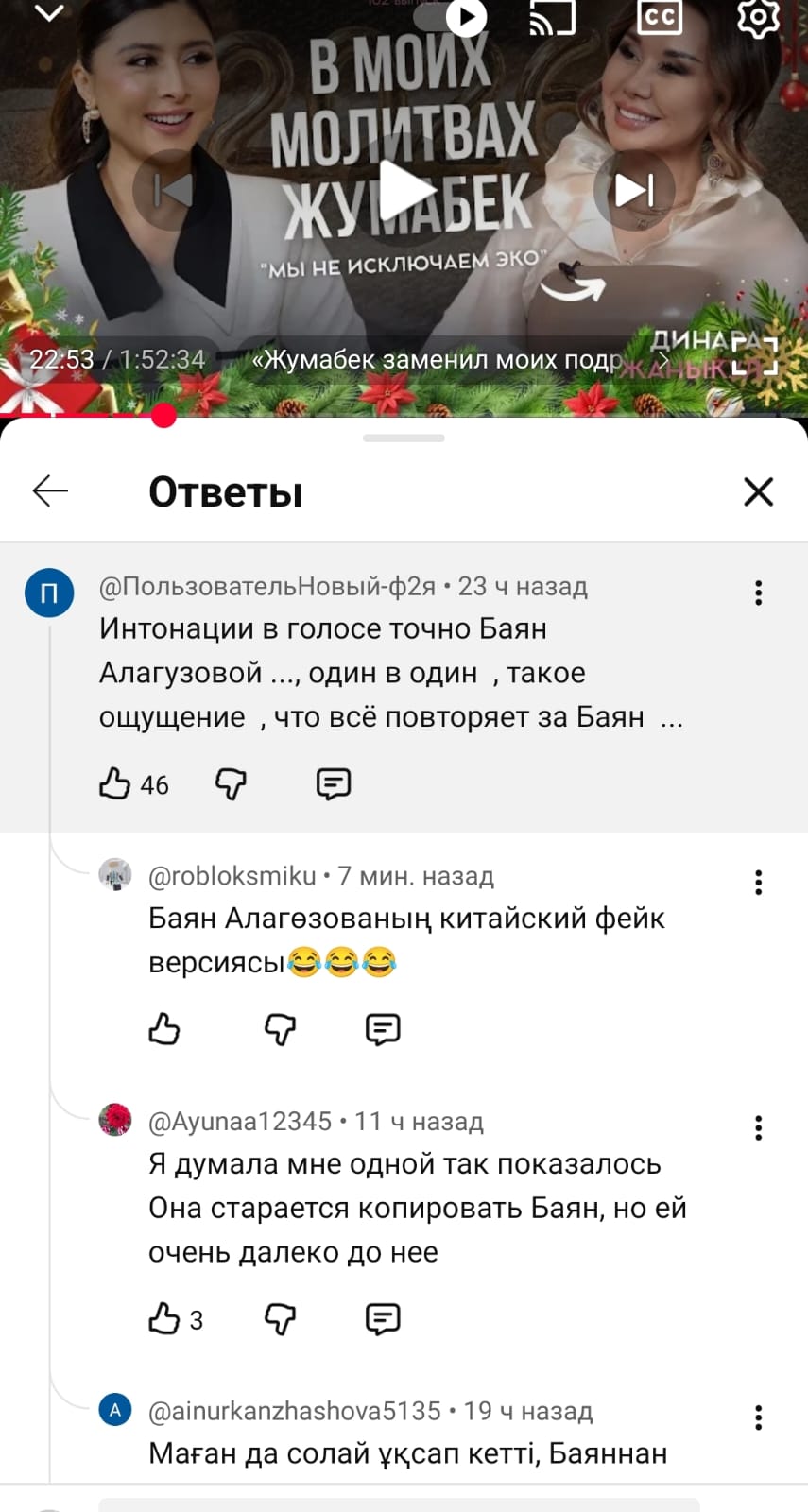Screen dimensions: 808x1512
Task: Play the paused video
Action: click(x=404, y=192)
